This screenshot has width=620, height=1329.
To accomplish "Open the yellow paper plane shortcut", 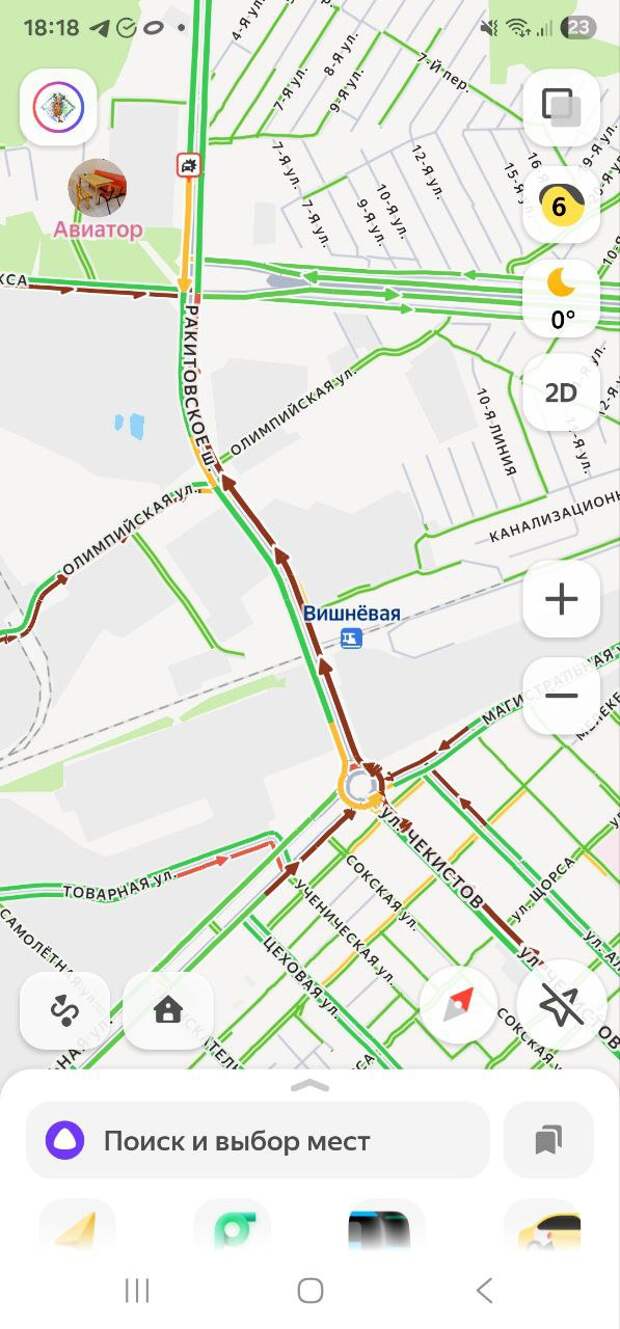I will click(76, 1230).
